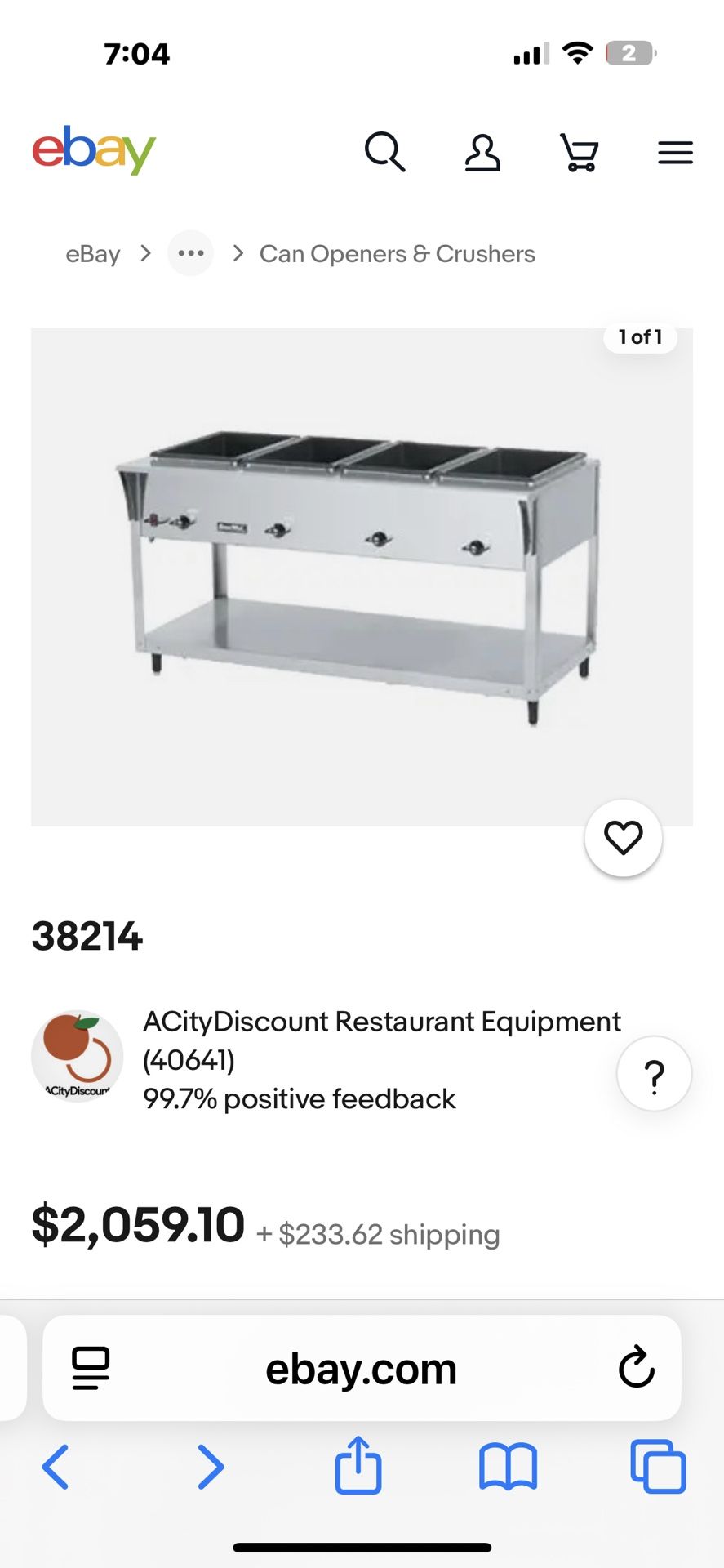
Task: Open the account profile icon
Action: point(482,153)
